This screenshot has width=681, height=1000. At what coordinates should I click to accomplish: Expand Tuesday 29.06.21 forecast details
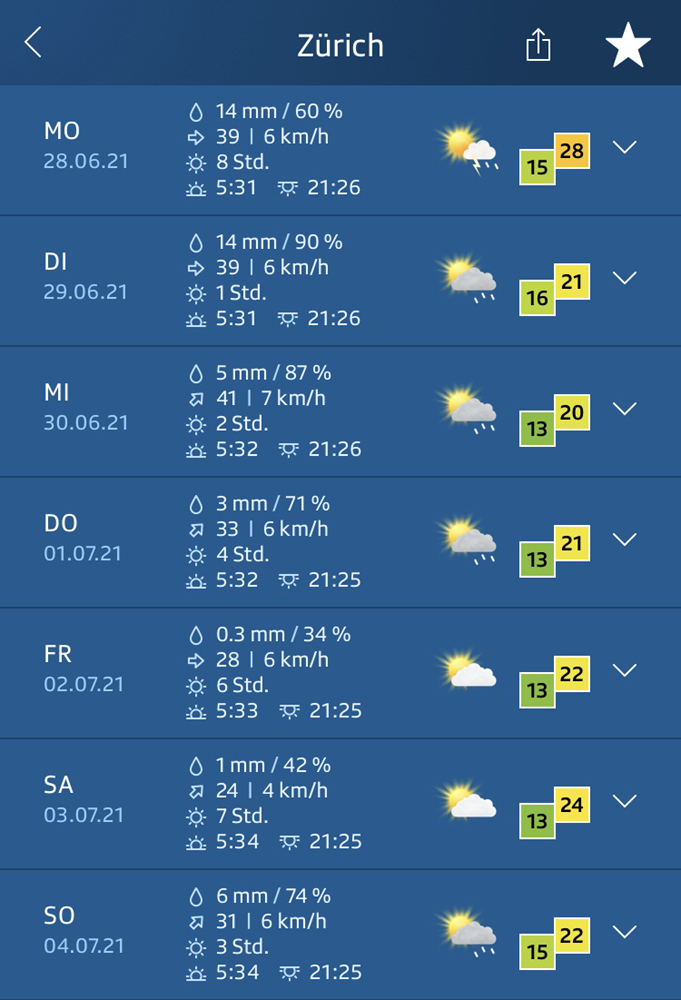[x=624, y=278]
